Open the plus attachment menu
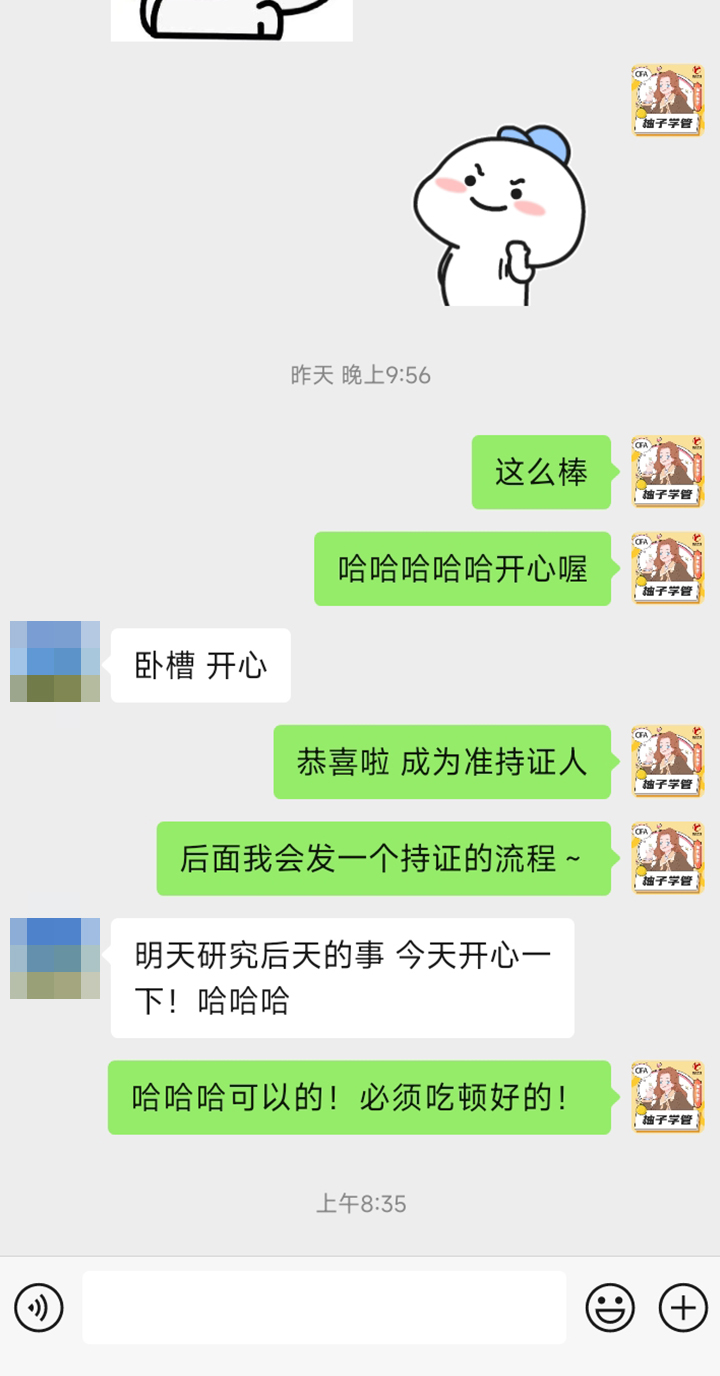The image size is (720, 1376). pos(683,1307)
